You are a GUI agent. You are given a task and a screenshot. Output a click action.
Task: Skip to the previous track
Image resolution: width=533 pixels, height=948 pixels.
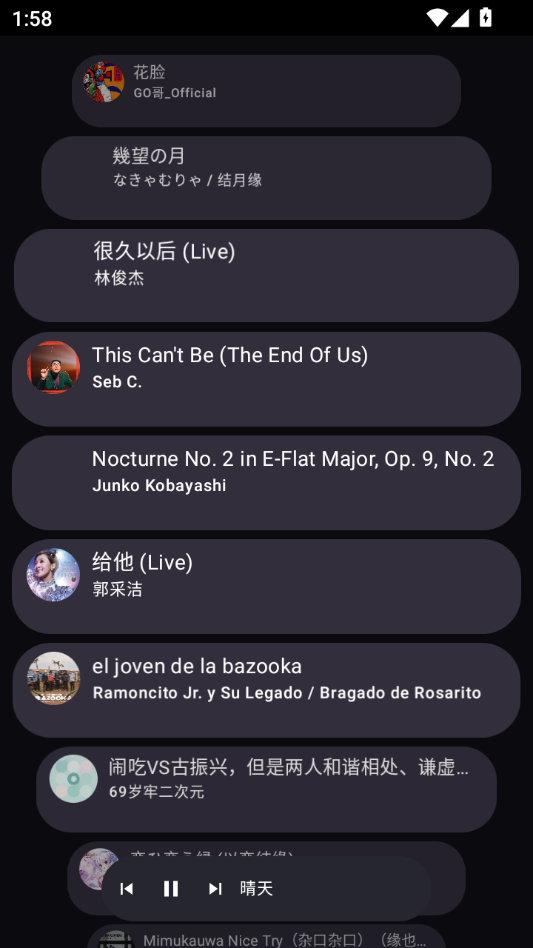[126, 888]
